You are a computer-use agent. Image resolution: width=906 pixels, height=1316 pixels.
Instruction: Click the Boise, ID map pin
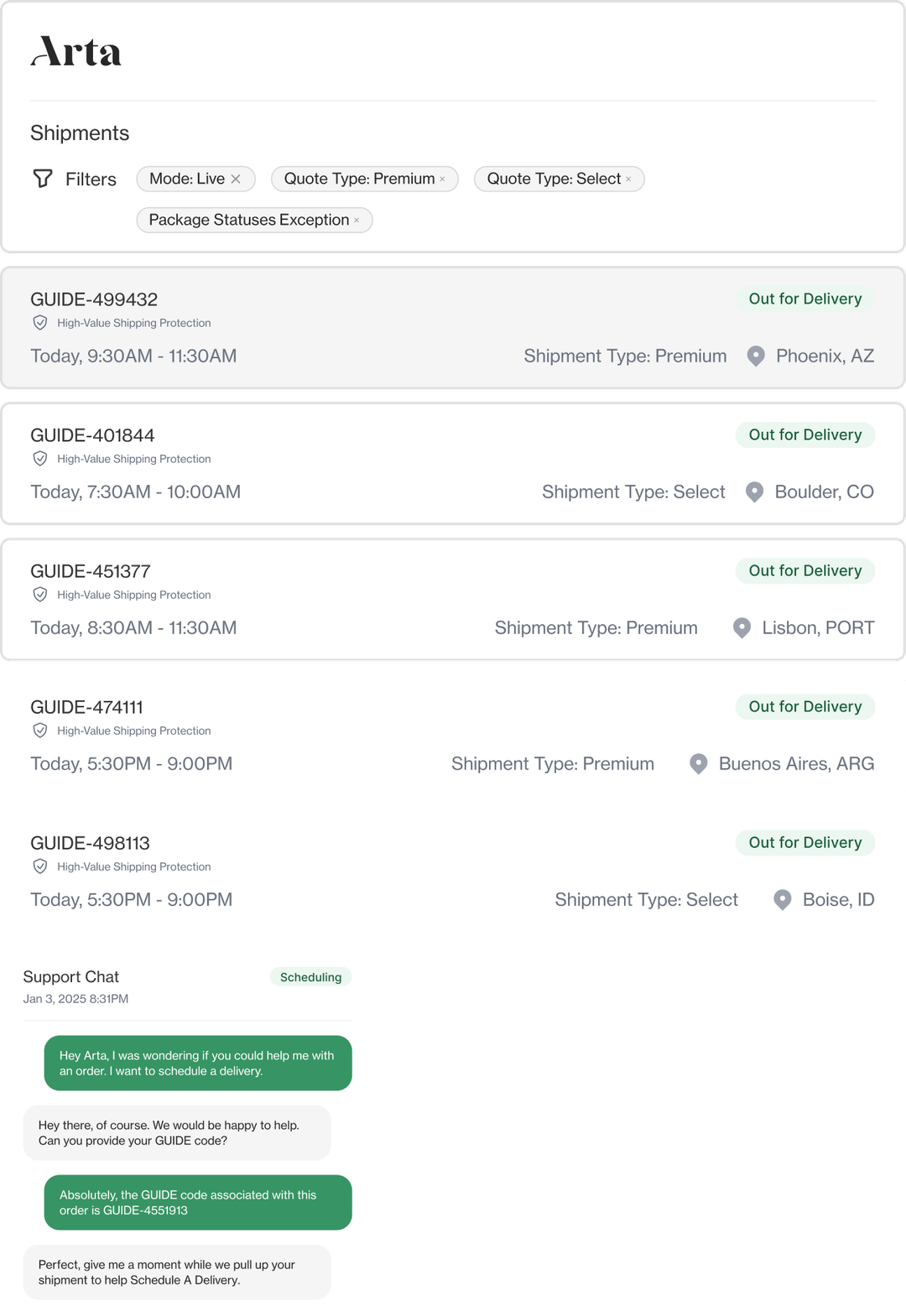pos(781,899)
